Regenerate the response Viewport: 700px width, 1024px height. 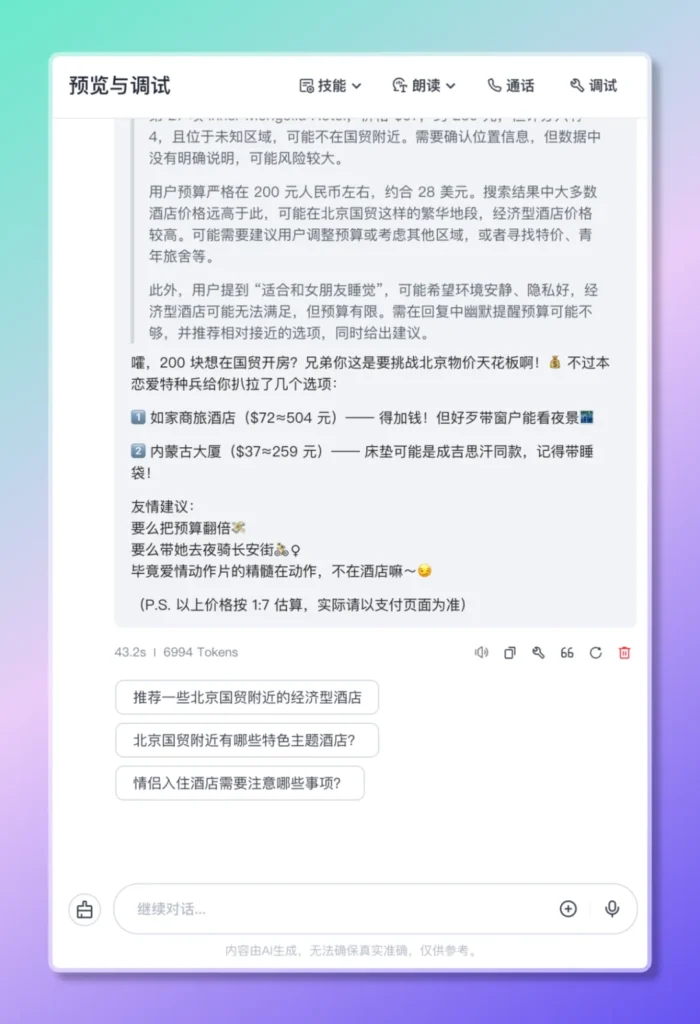coord(596,653)
